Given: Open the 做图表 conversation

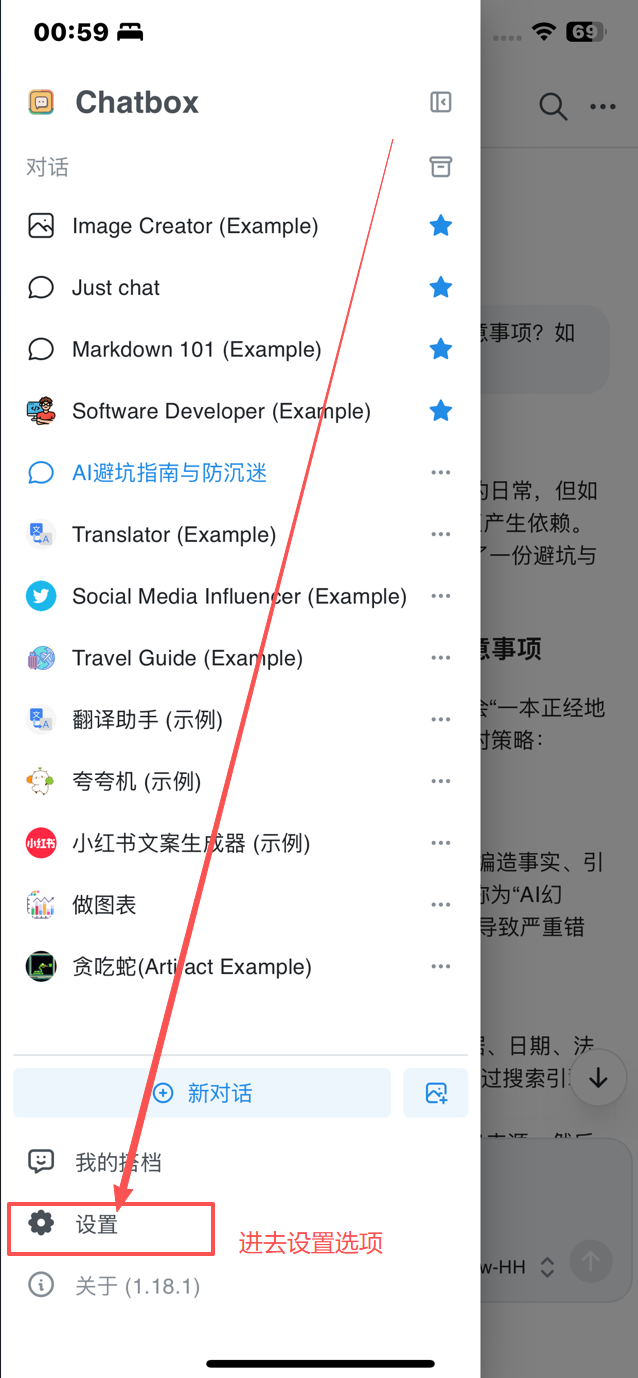Looking at the screenshot, I should (104, 906).
